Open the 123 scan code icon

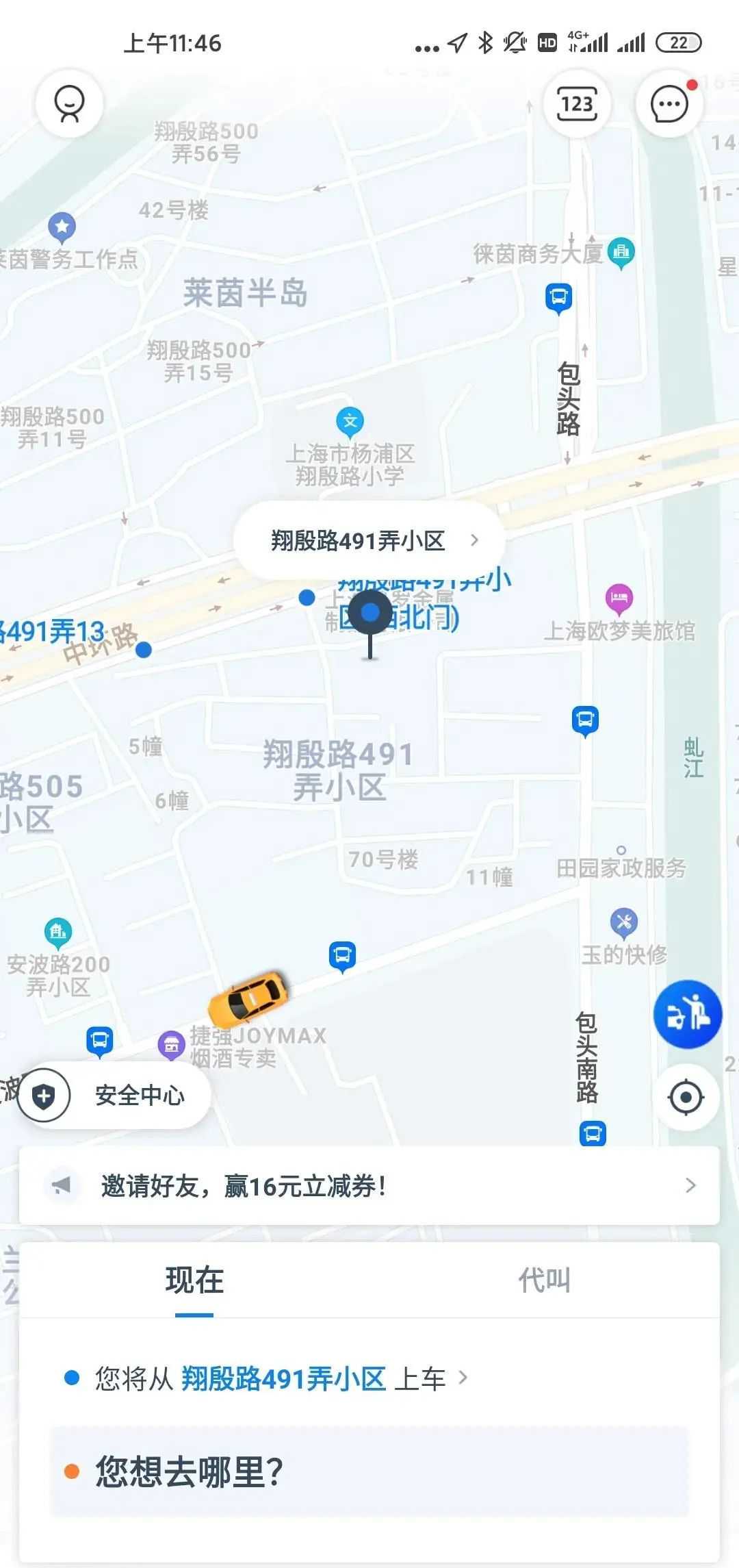click(577, 104)
